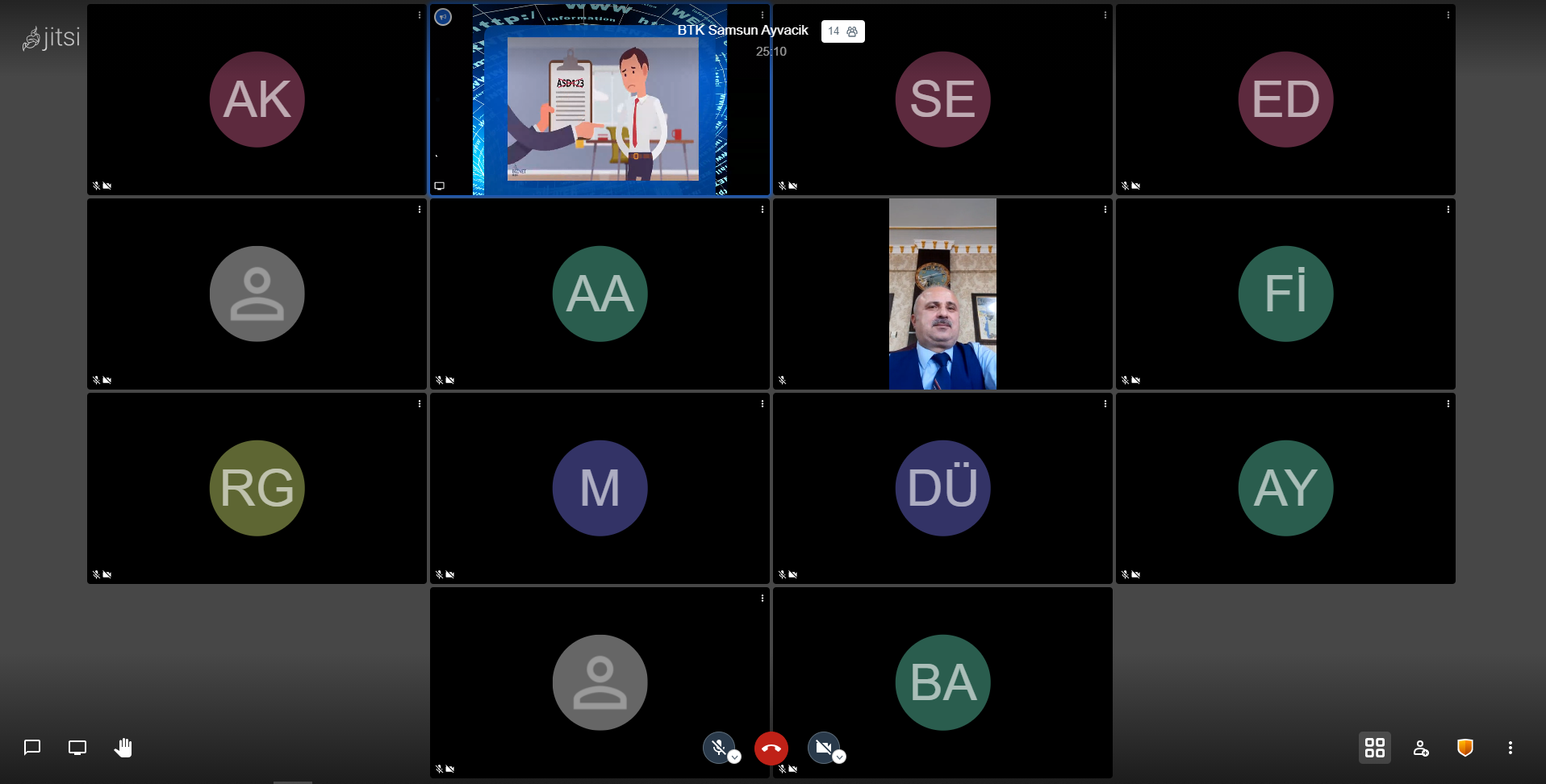This screenshot has height=784, width=1546.
Task: Turn on the camera
Action: (823, 748)
